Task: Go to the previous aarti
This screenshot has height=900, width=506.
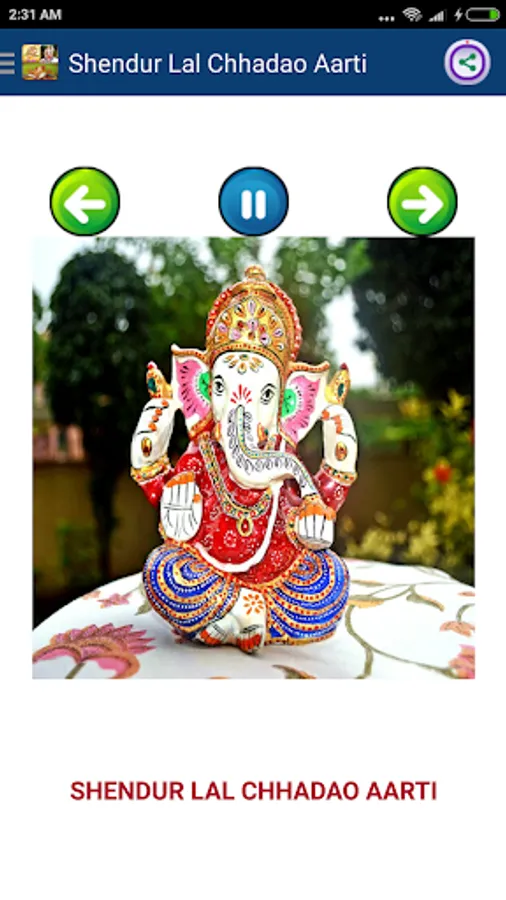Action: coord(85,201)
